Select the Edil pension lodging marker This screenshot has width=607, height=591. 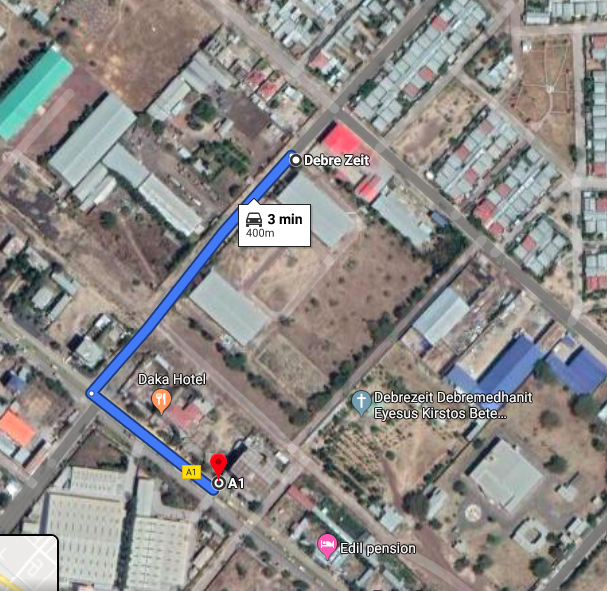327,546
